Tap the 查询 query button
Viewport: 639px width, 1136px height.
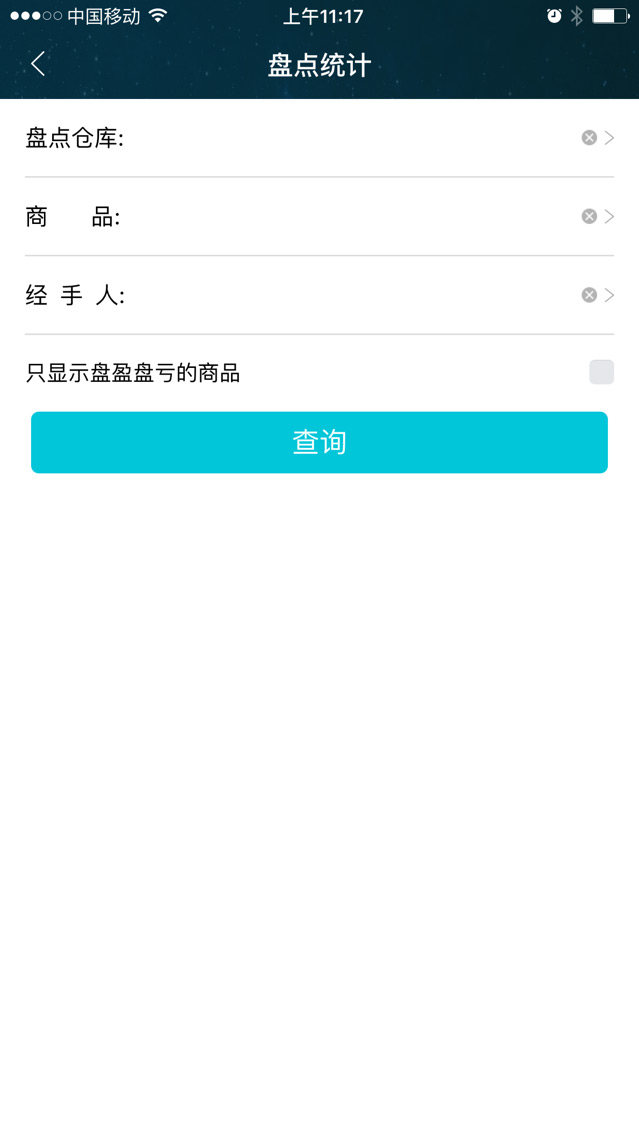[319, 442]
